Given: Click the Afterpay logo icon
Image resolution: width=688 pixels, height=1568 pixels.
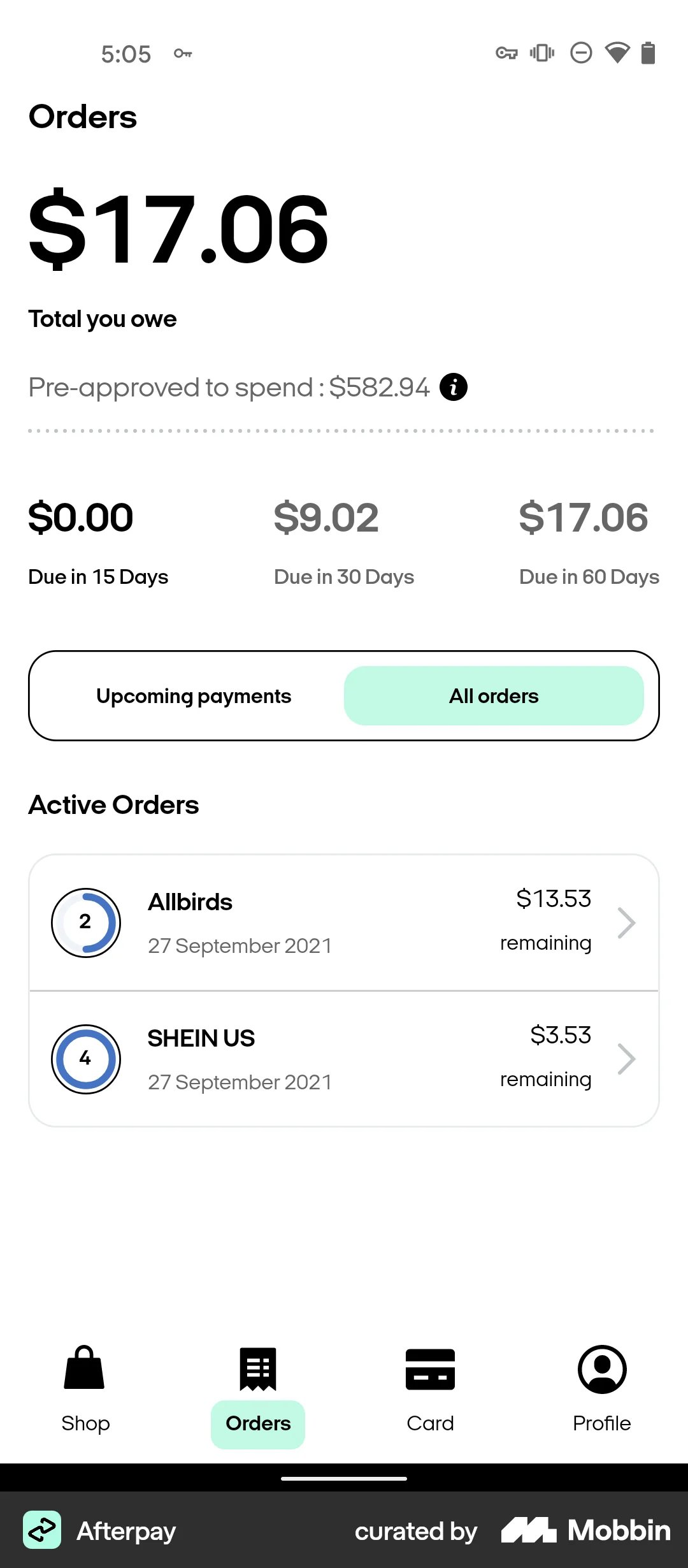Looking at the screenshot, I should [42, 1530].
